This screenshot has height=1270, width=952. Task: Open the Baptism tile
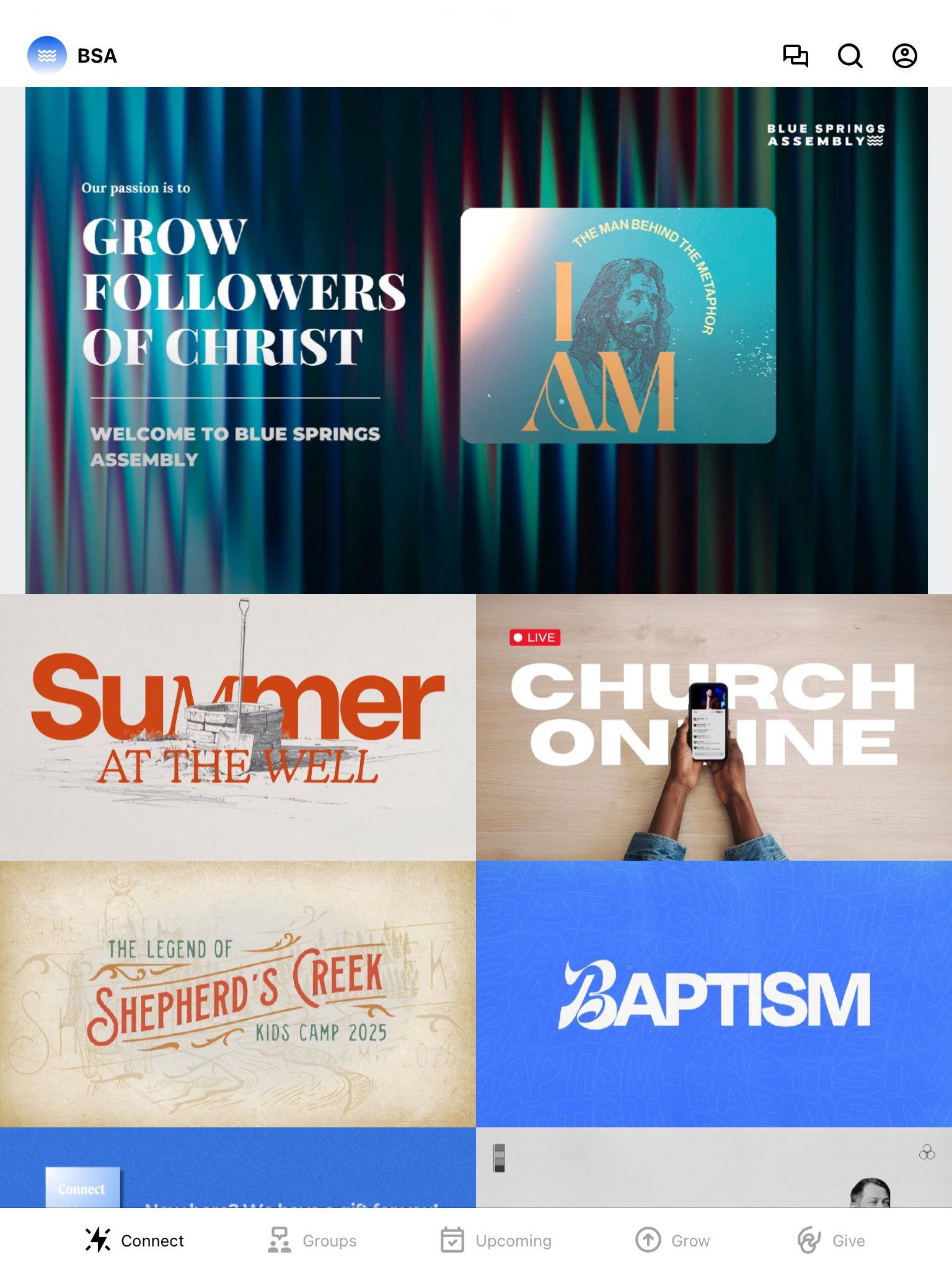714,993
